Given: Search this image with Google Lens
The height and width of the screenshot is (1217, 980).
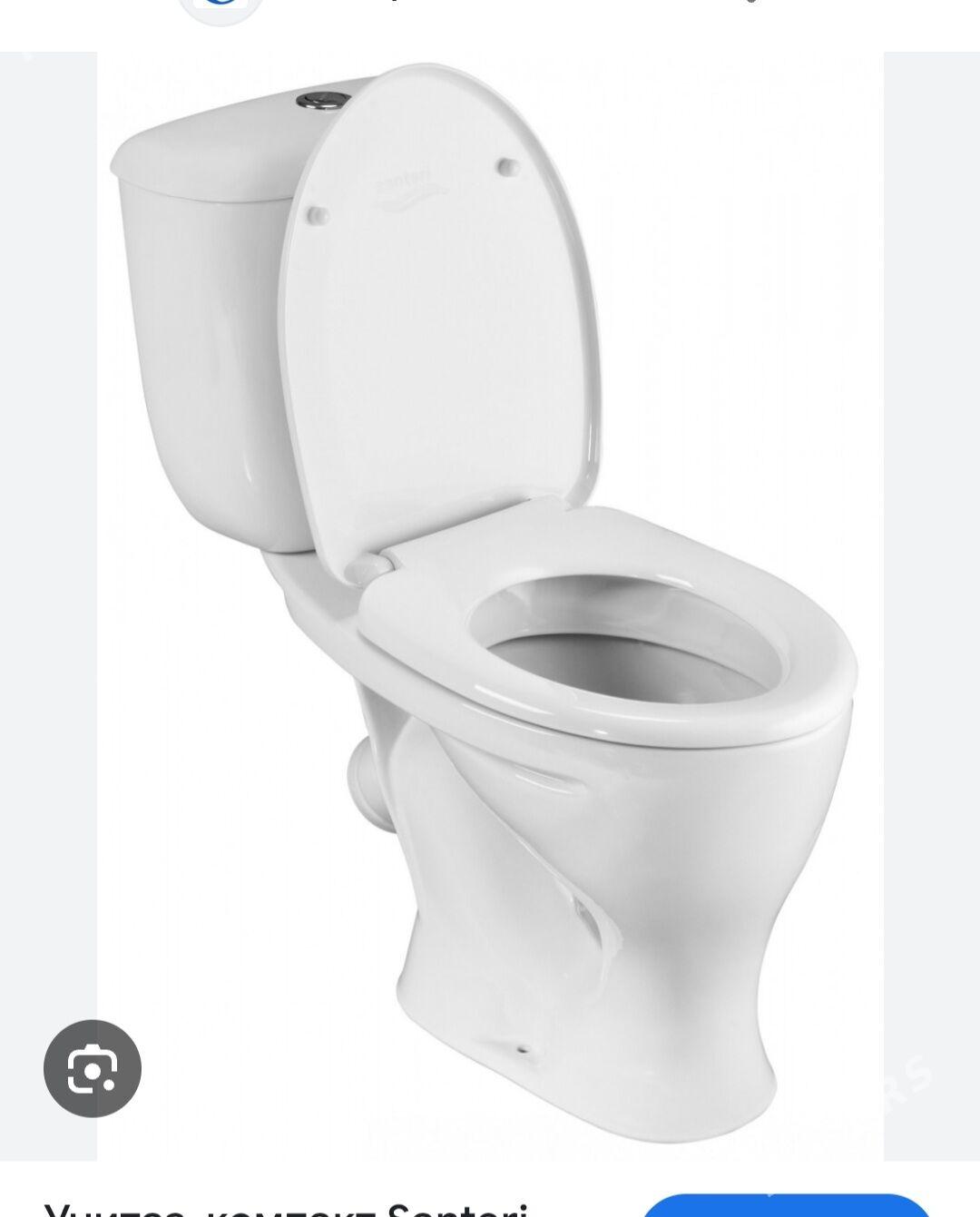Looking at the screenshot, I should coord(93,1068).
